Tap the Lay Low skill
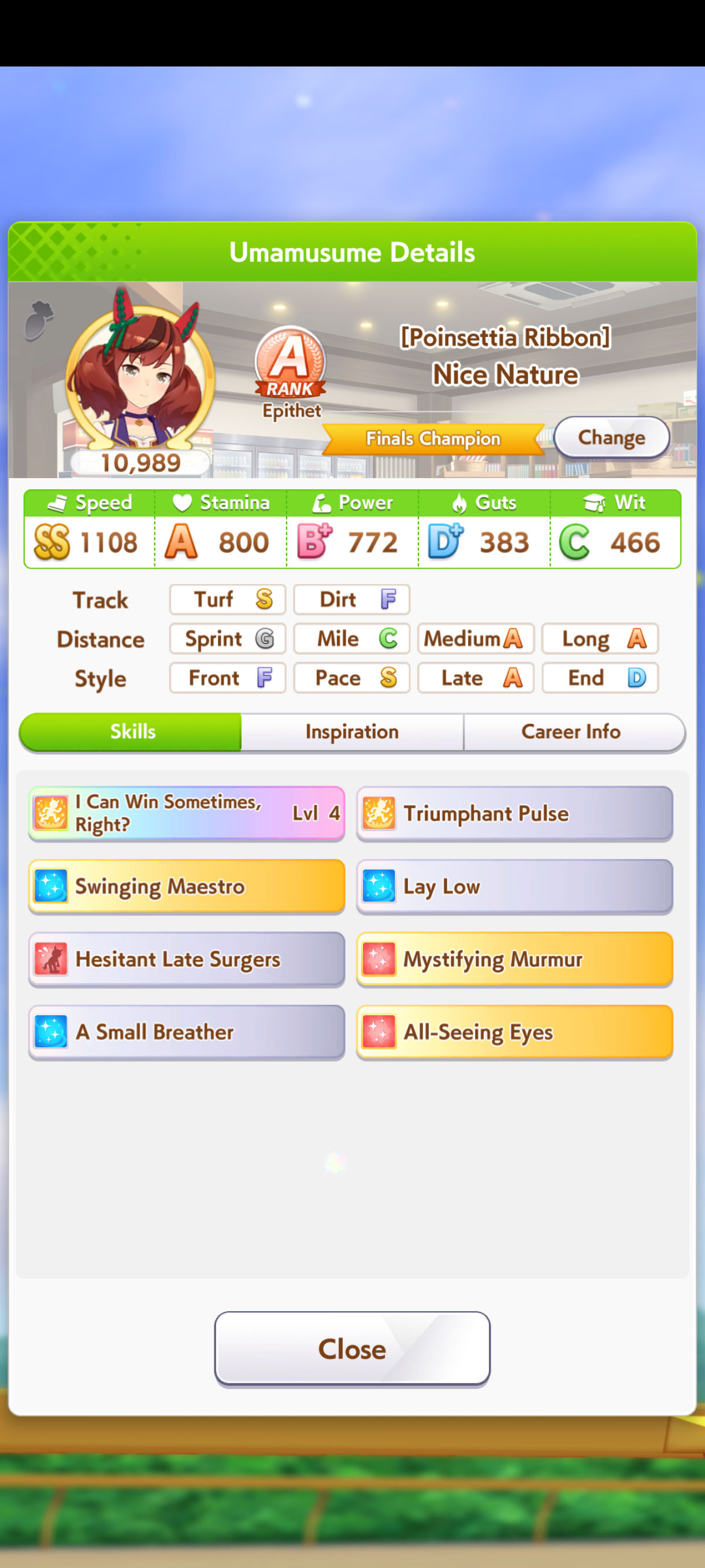The height and width of the screenshot is (1568, 705). coord(514,886)
